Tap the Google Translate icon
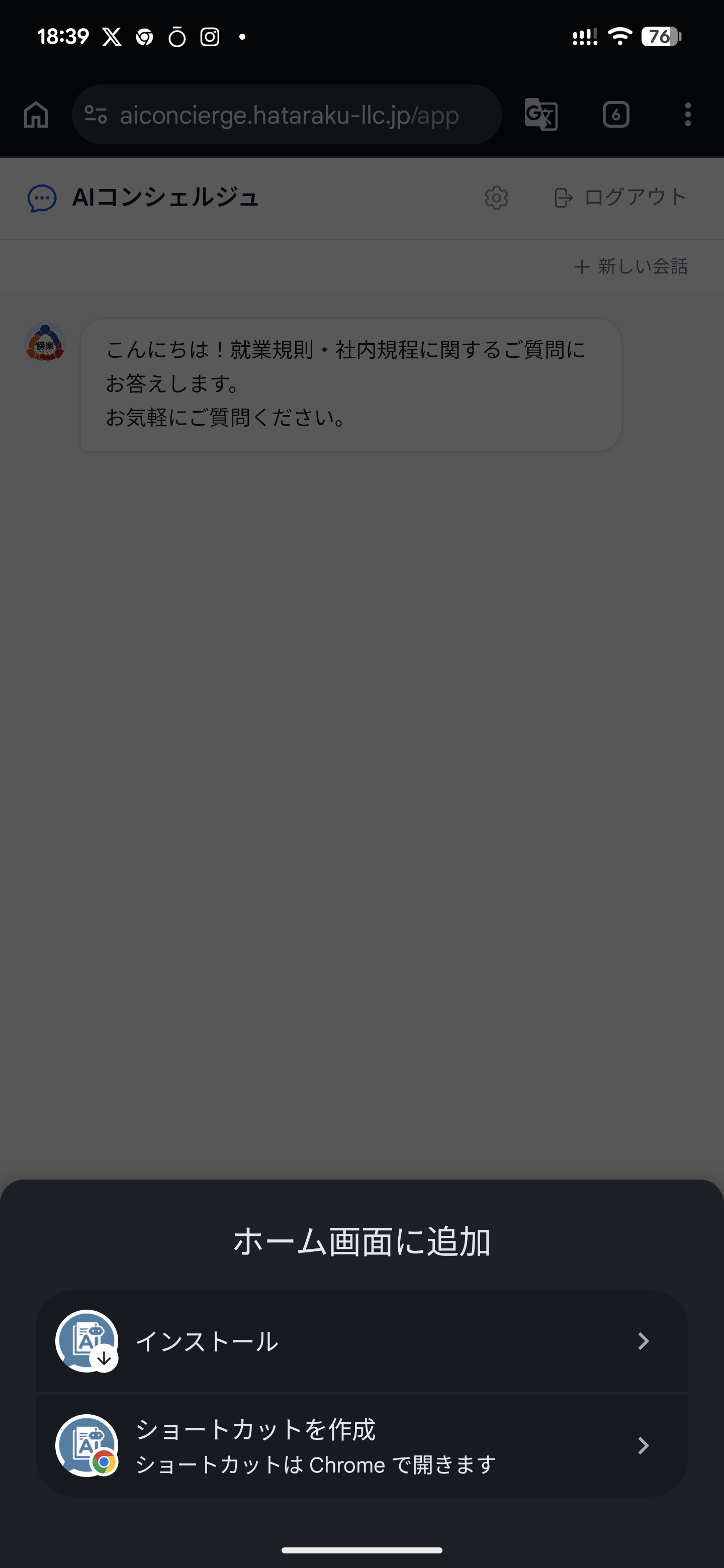 540,115
